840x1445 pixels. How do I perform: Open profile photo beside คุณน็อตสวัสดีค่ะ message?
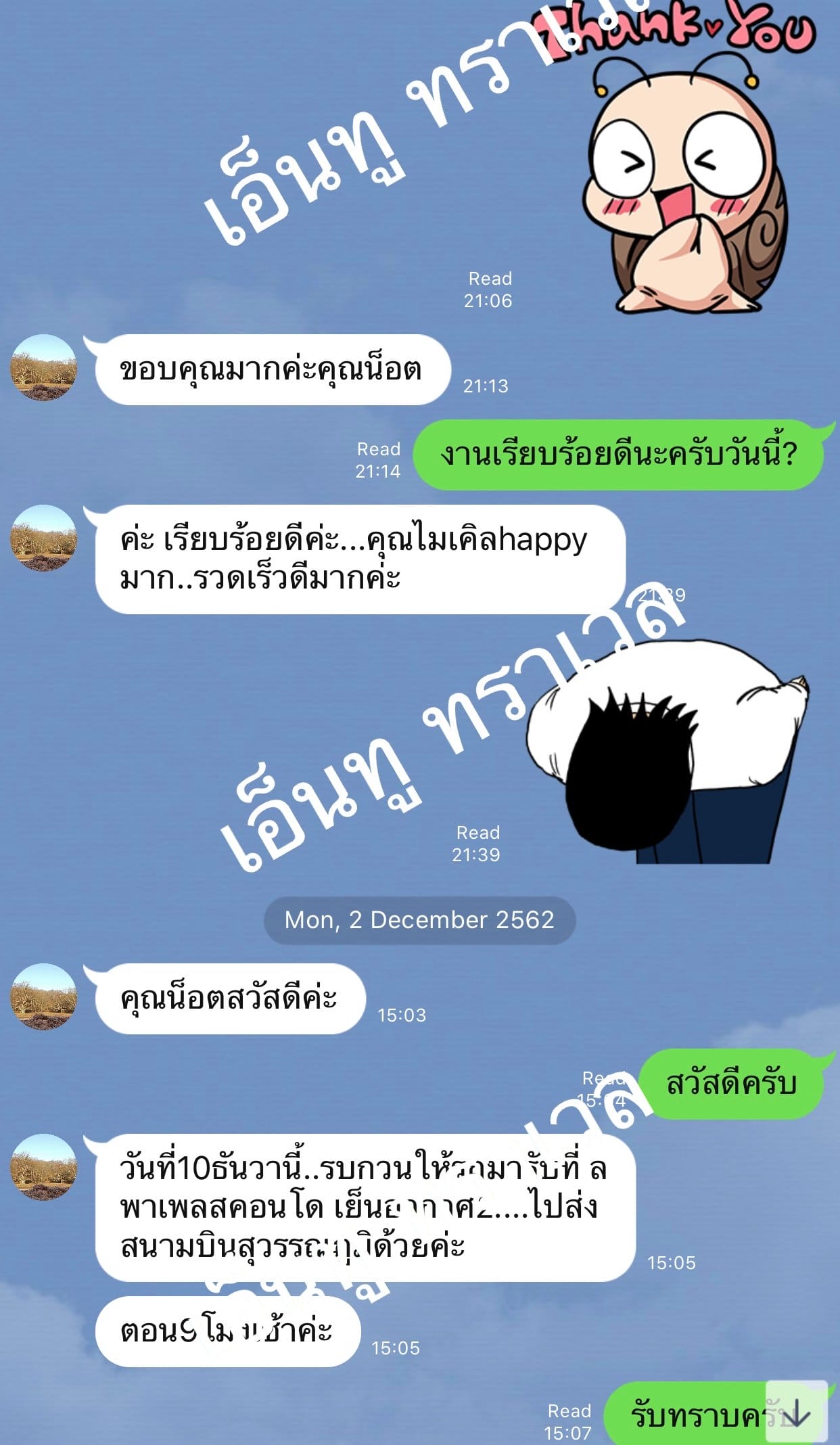coord(43,996)
